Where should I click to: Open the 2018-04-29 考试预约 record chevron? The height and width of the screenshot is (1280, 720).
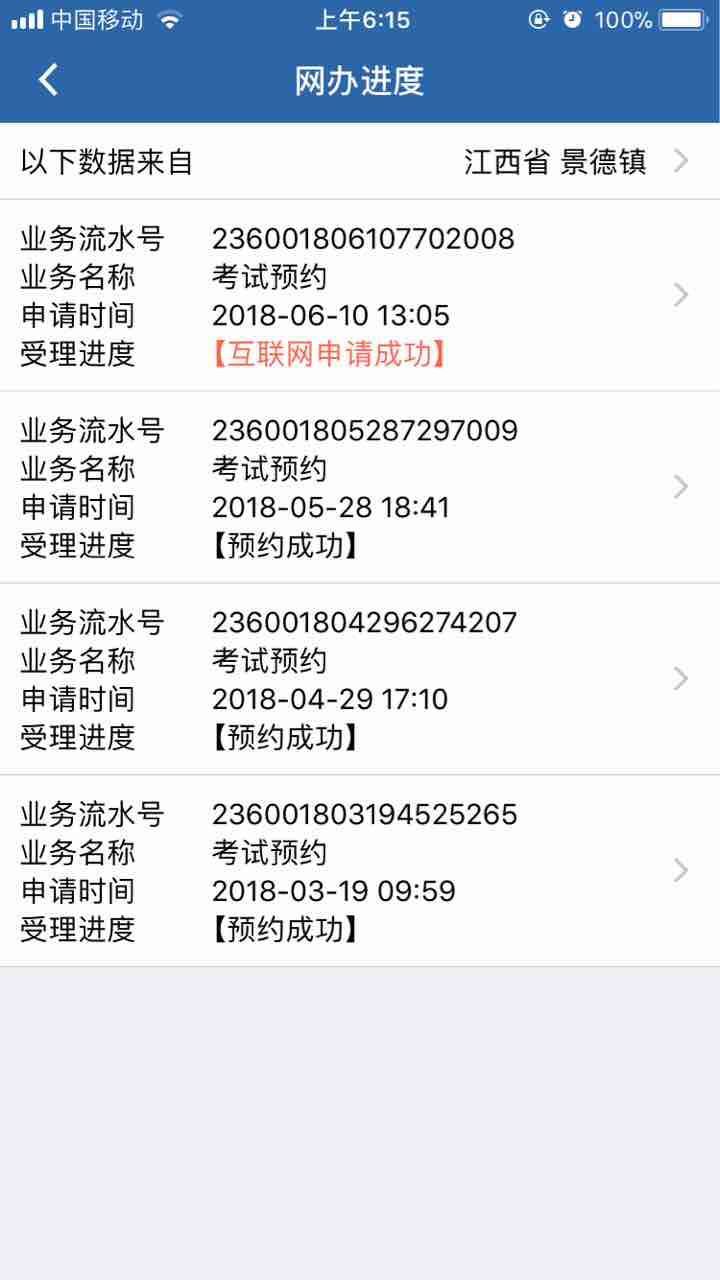[681, 680]
